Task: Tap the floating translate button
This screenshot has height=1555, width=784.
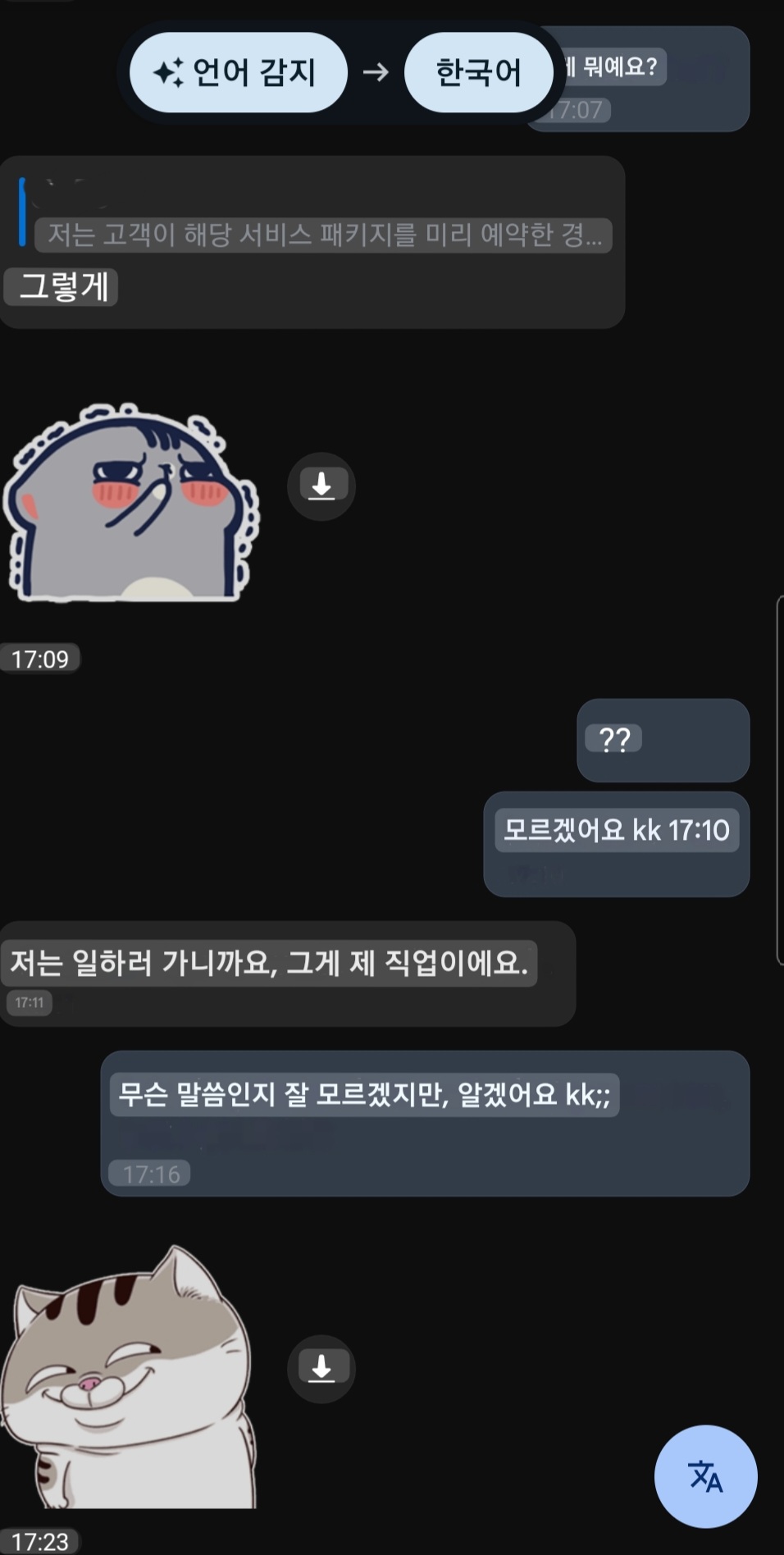Action: (705, 1475)
